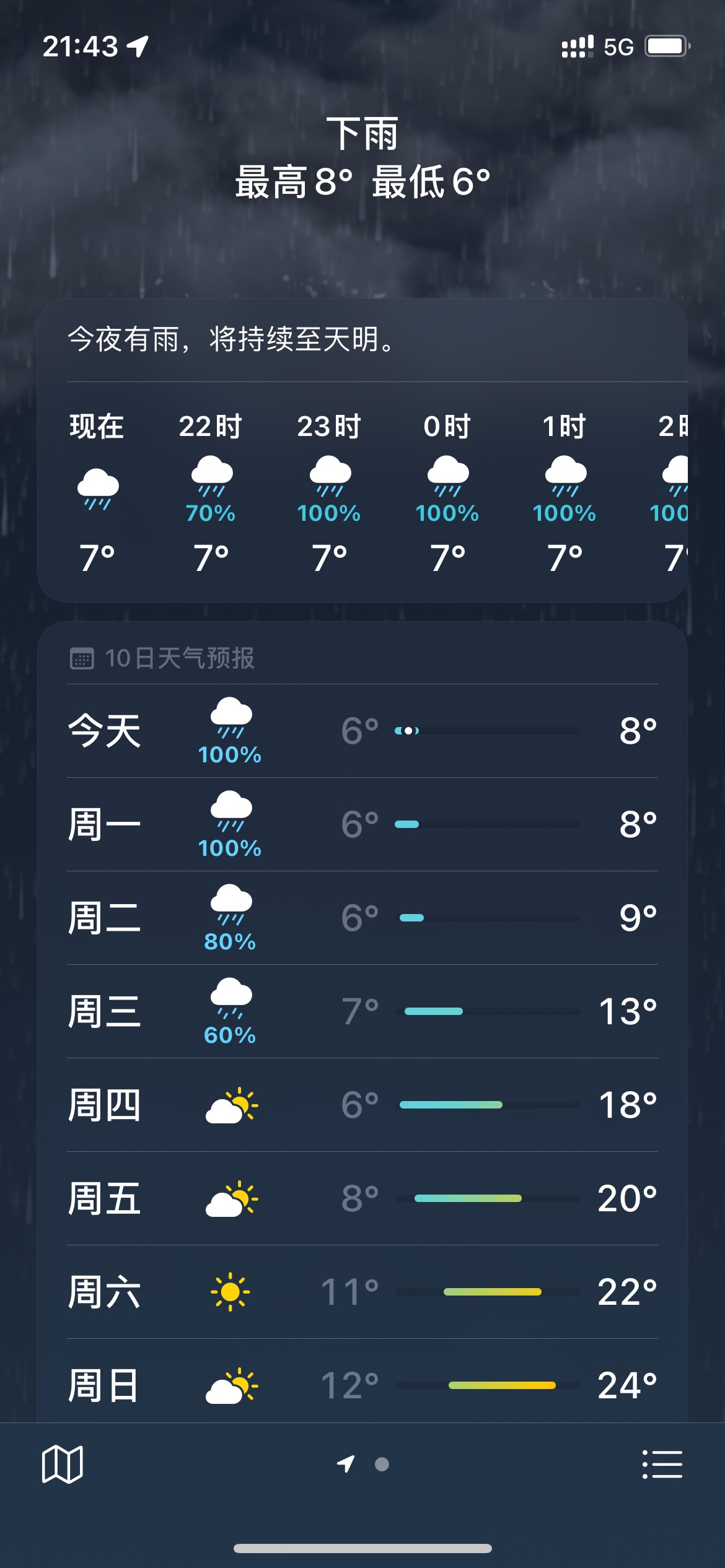
Task: Open 周日 forecast row
Action: 362,1385
